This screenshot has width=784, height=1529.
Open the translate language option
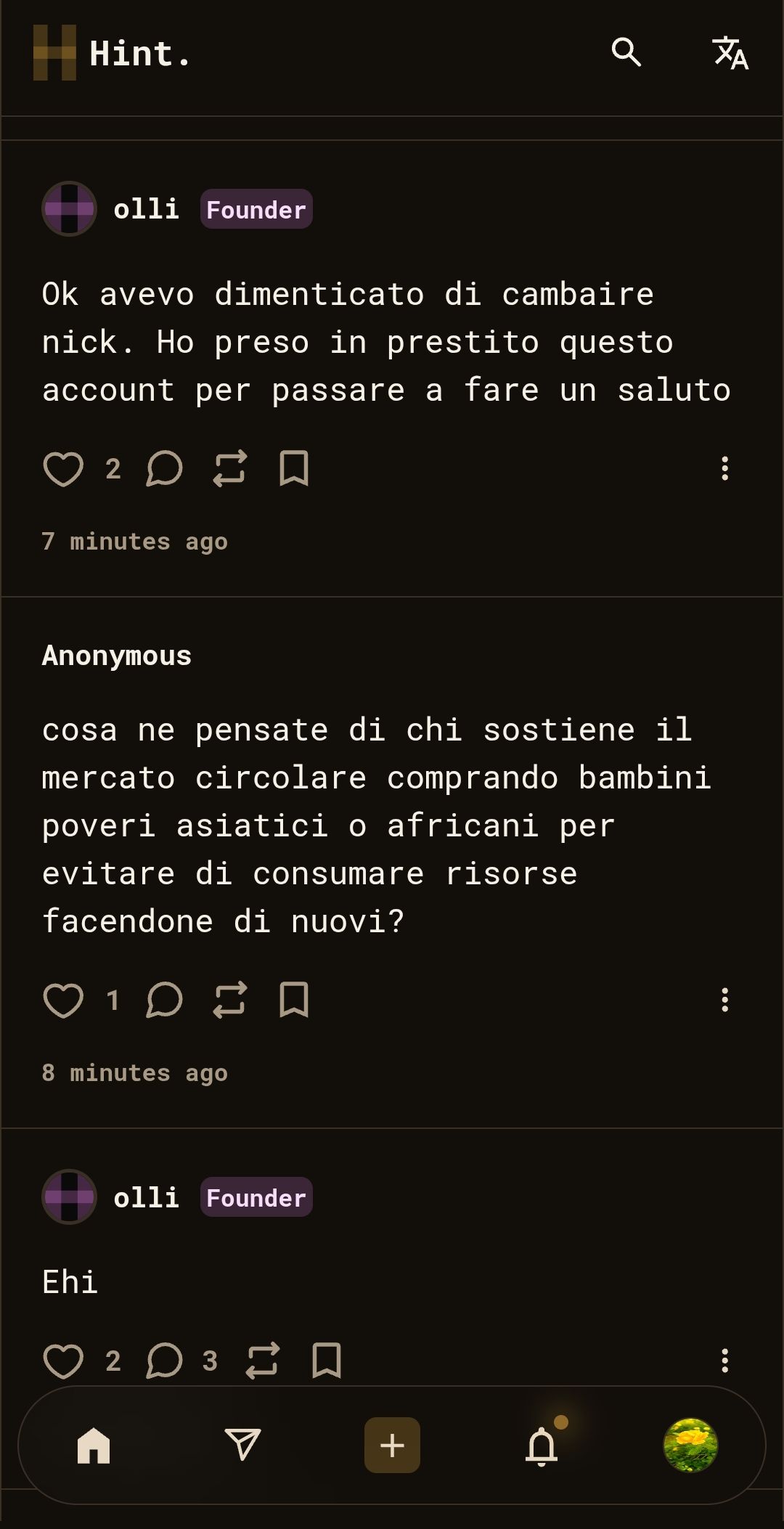pos(730,52)
